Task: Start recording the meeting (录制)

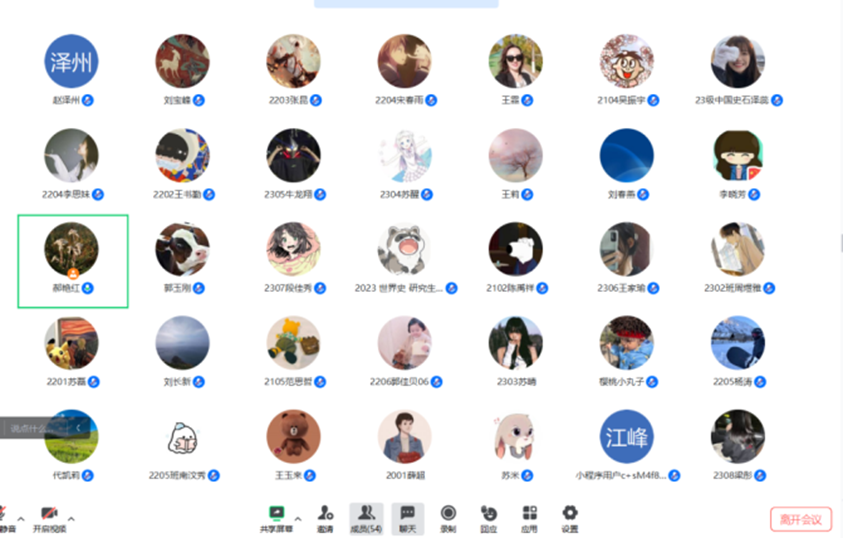Action: [448, 517]
